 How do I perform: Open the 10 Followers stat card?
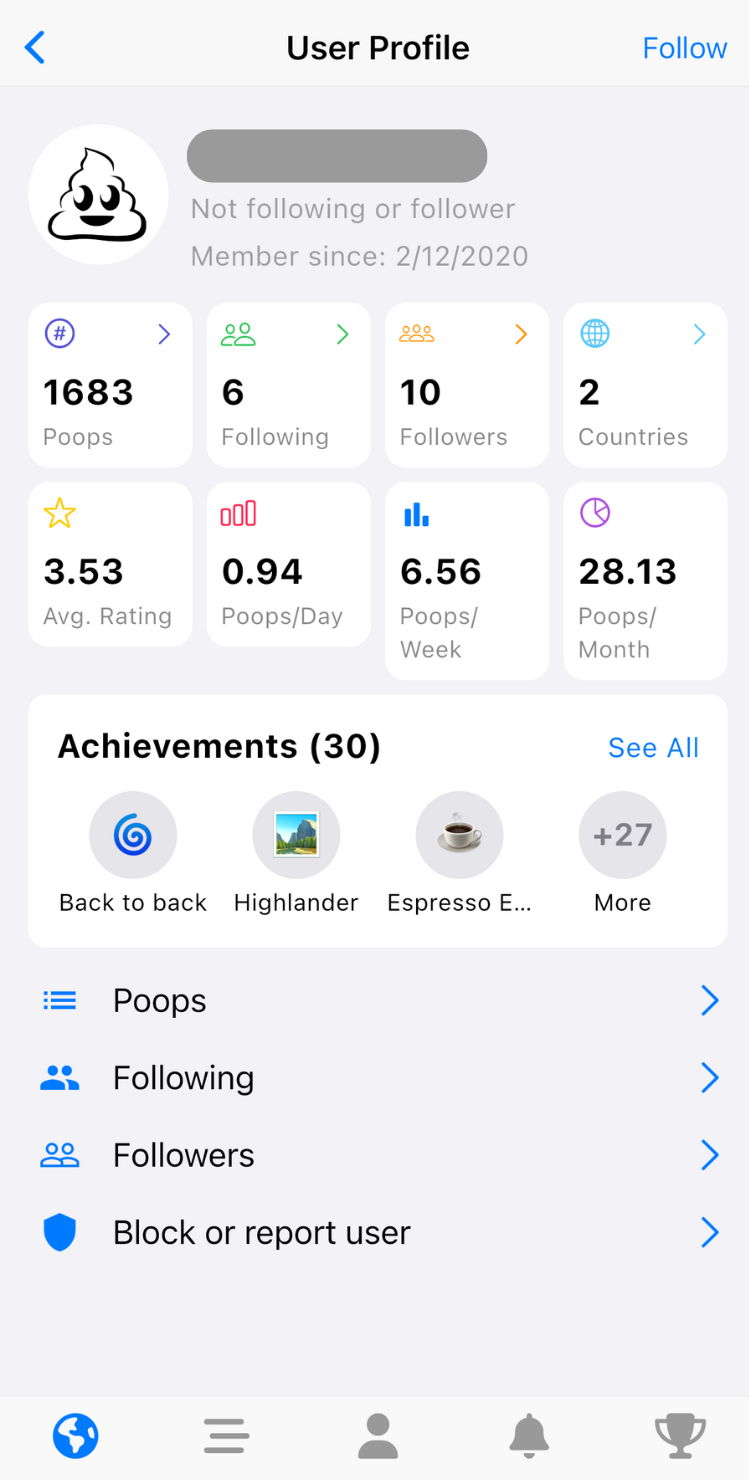click(467, 385)
